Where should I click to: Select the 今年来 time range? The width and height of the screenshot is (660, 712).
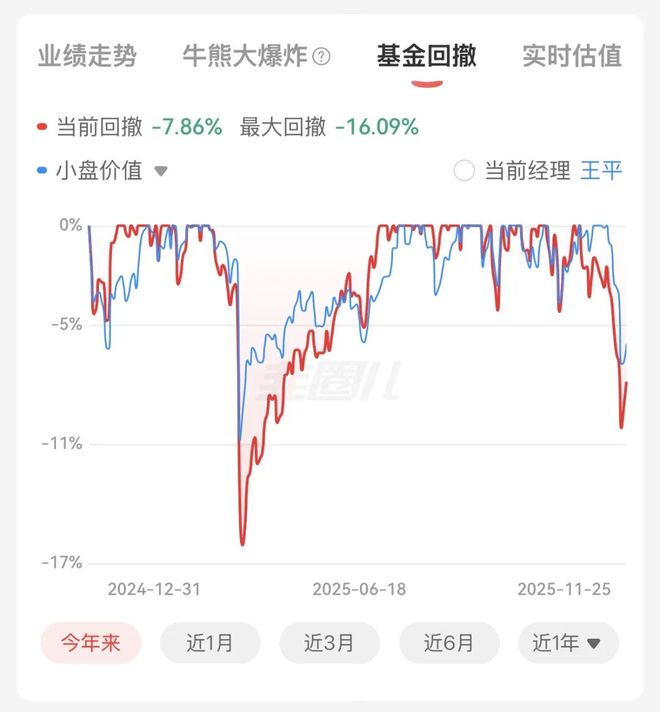click(x=90, y=642)
